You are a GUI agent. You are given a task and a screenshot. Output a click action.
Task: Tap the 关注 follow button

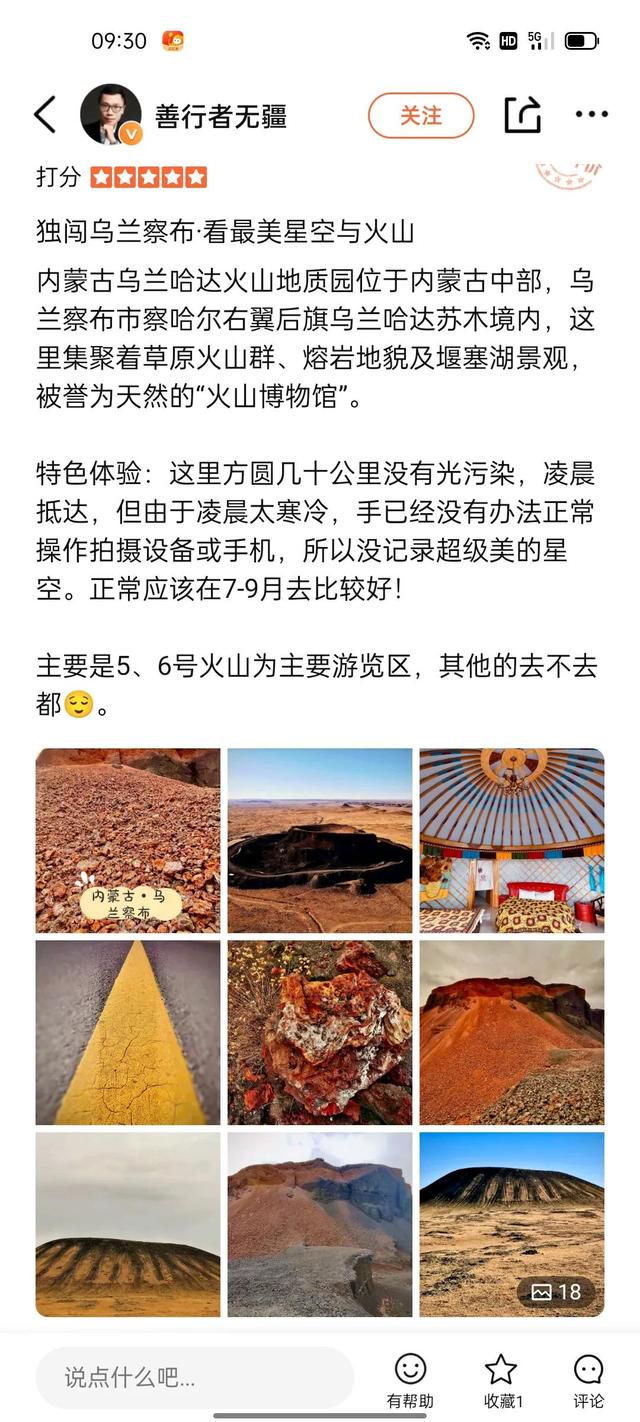421,115
